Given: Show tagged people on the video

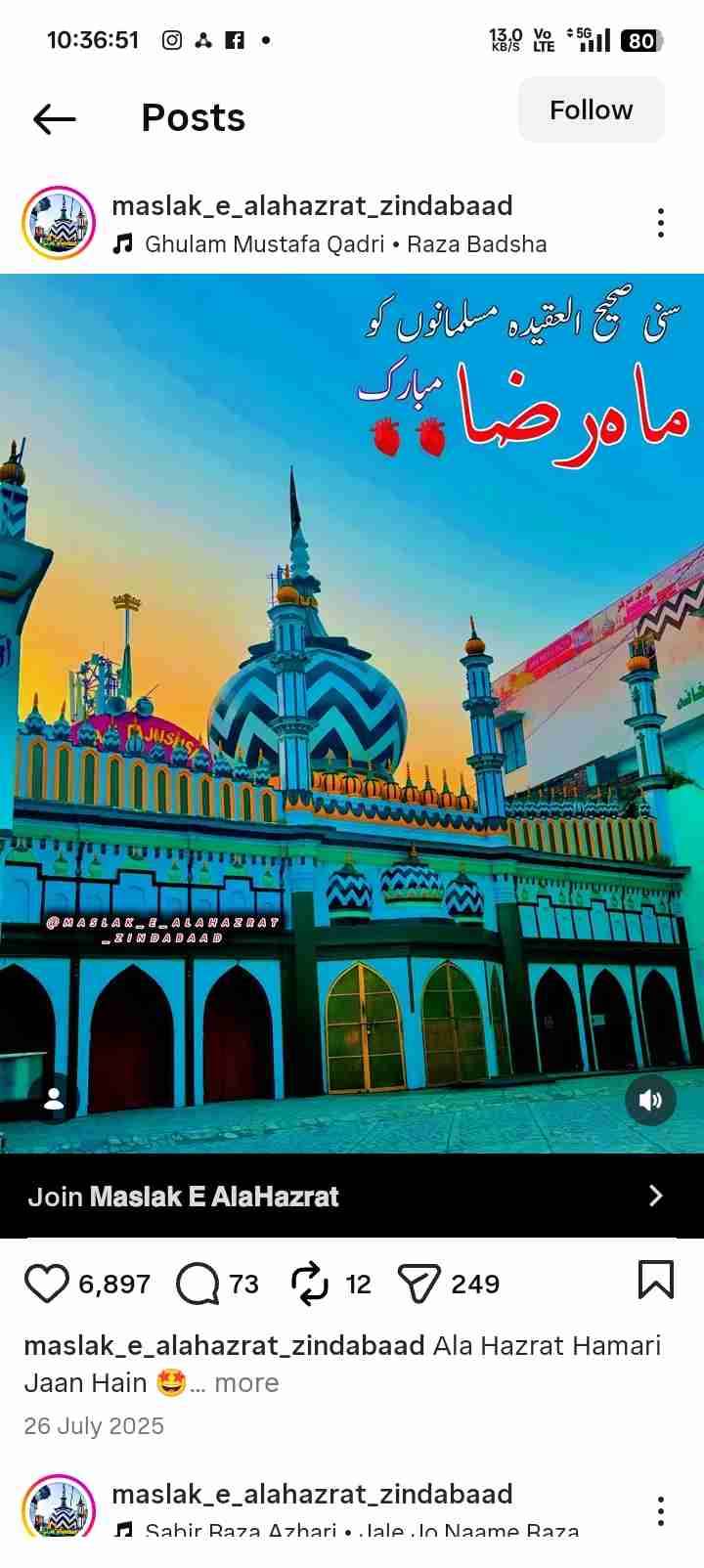Looking at the screenshot, I should (x=54, y=1100).
